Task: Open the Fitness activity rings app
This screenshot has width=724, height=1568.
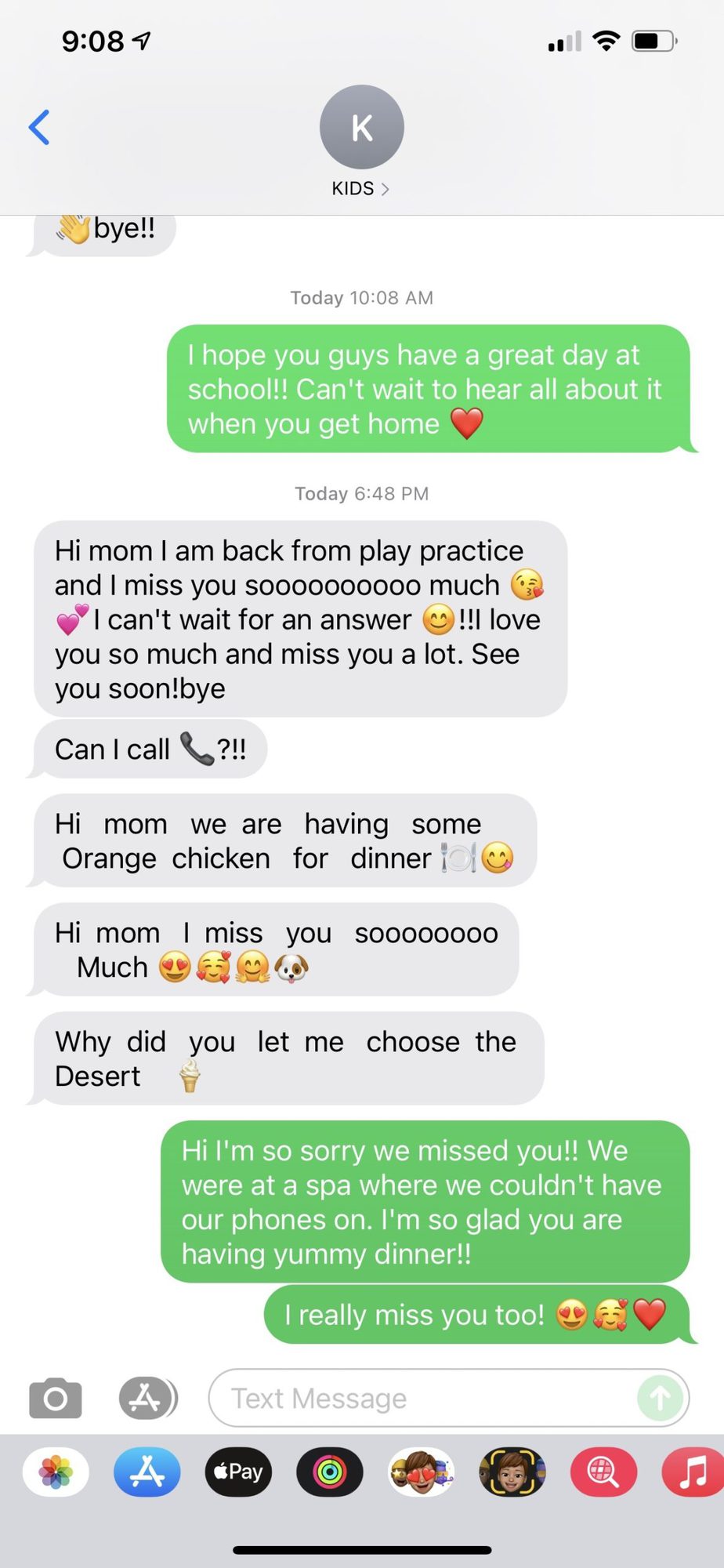Action: [x=330, y=1472]
